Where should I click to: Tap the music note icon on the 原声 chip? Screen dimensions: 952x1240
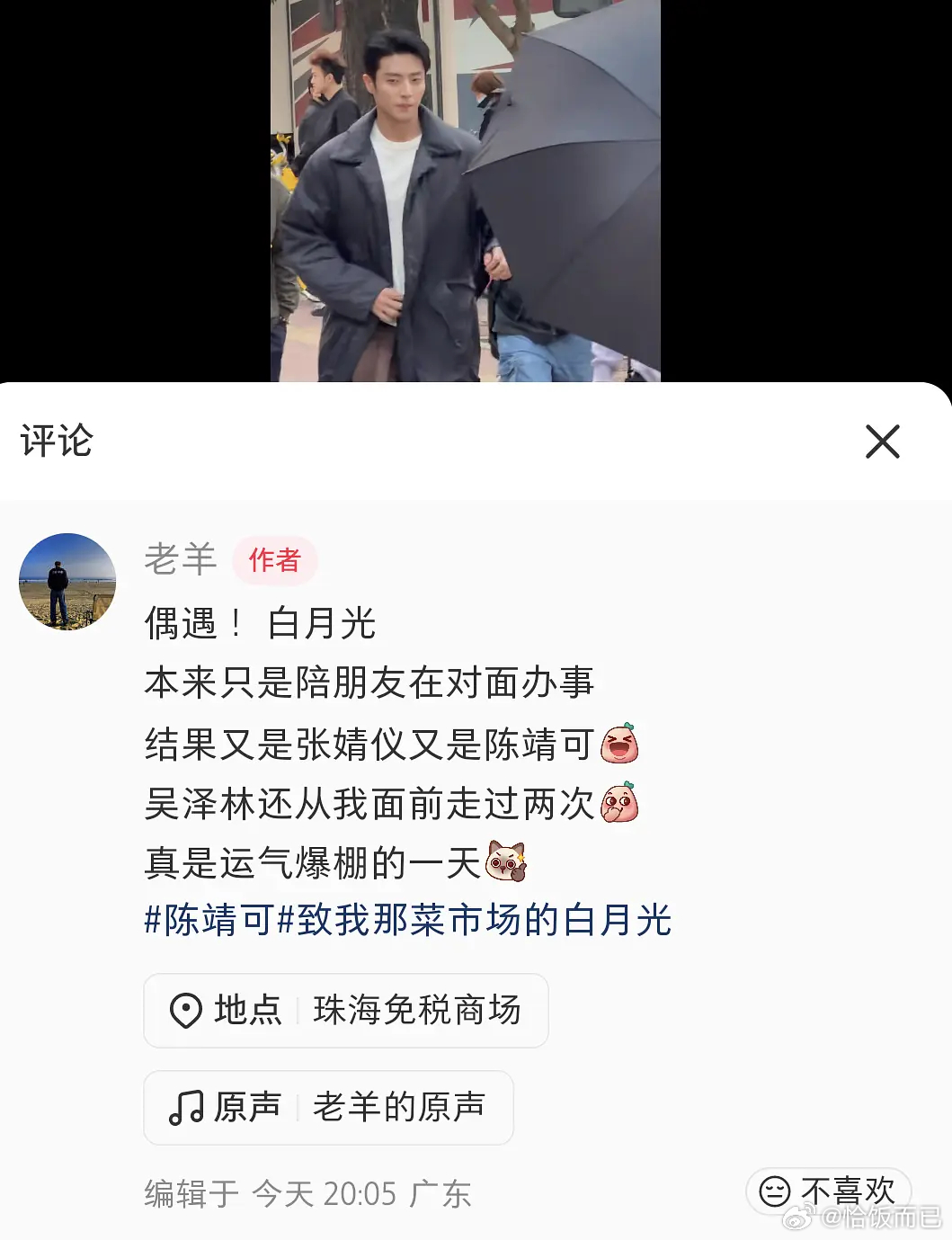point(184,1108)
